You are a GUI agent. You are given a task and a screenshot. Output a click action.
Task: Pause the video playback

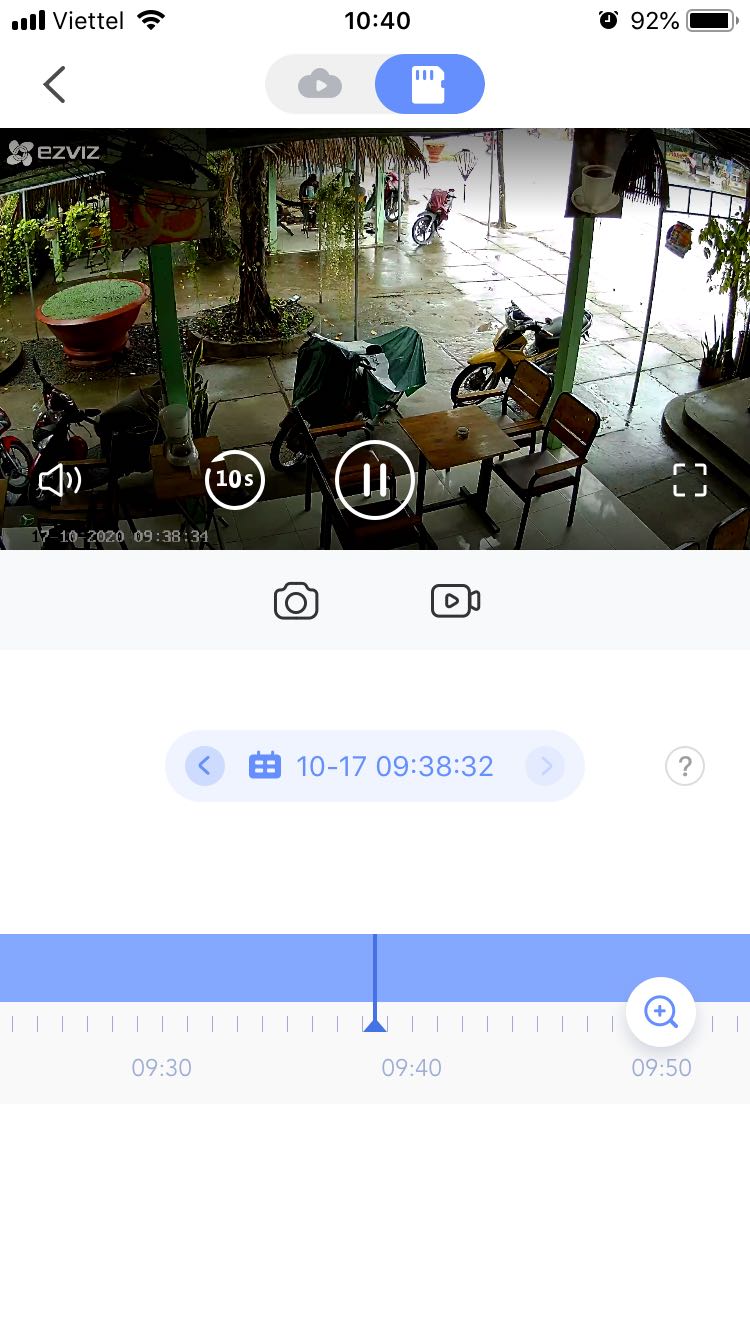pos(375,480)
